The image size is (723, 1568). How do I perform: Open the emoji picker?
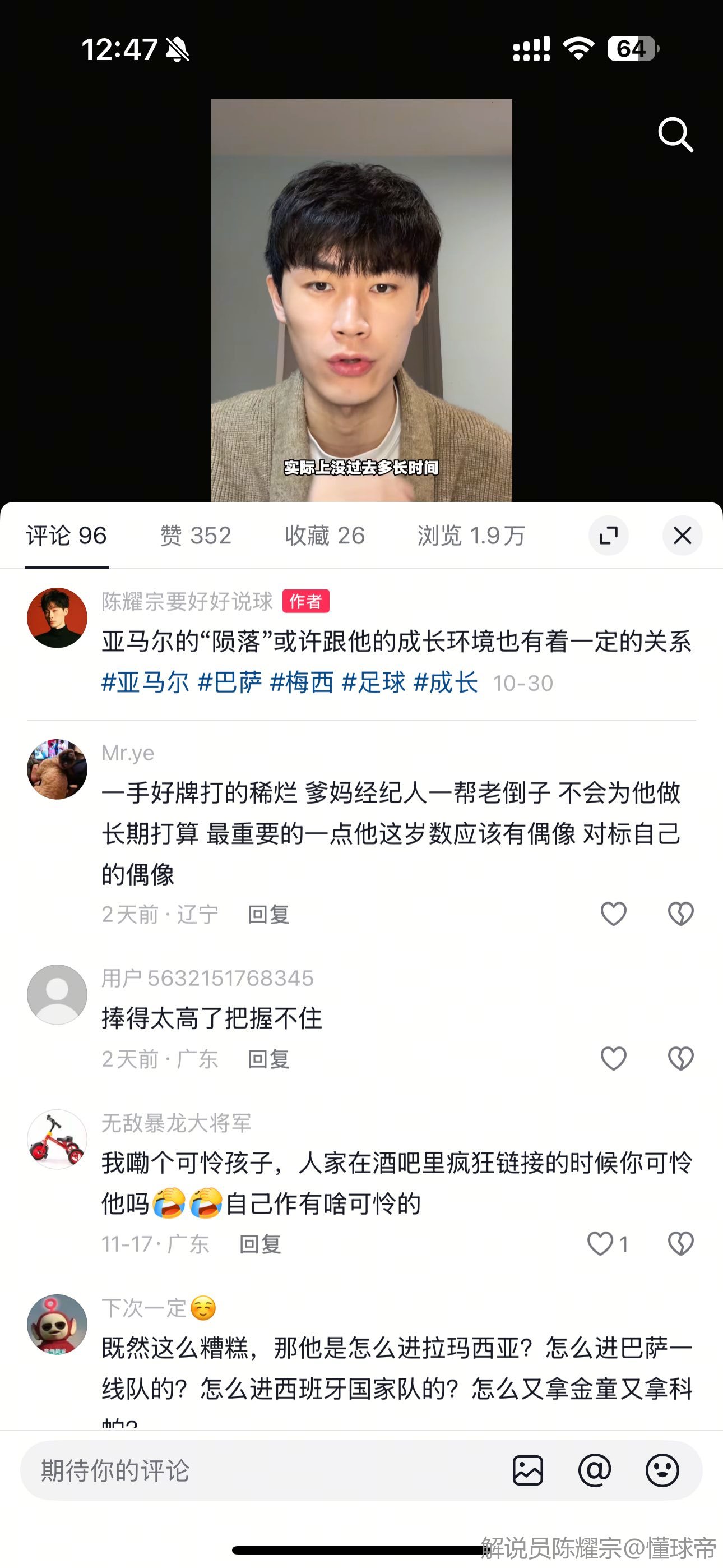(661, 1470)
